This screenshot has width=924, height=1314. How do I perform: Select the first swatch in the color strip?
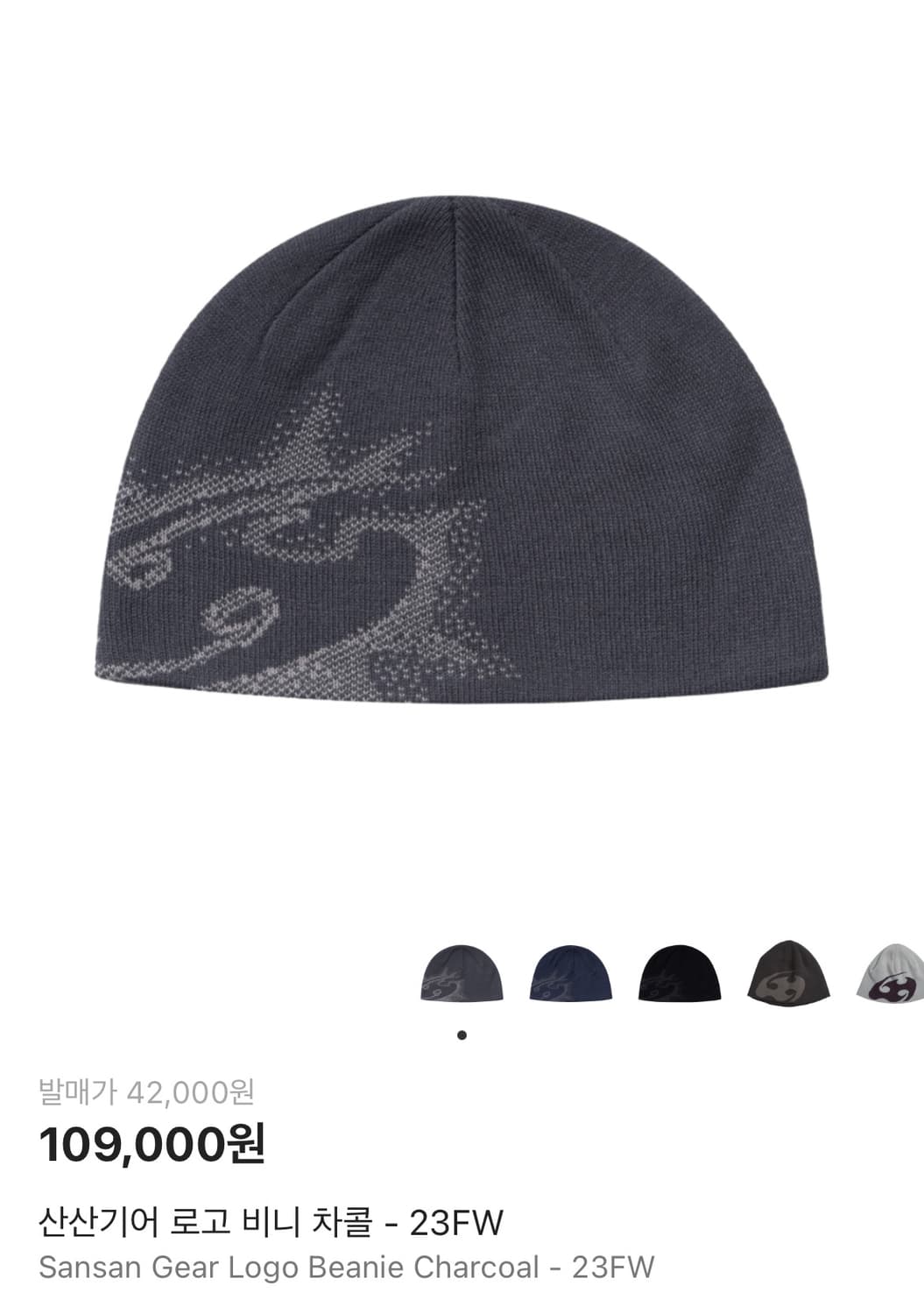click(x=462, y=977)
